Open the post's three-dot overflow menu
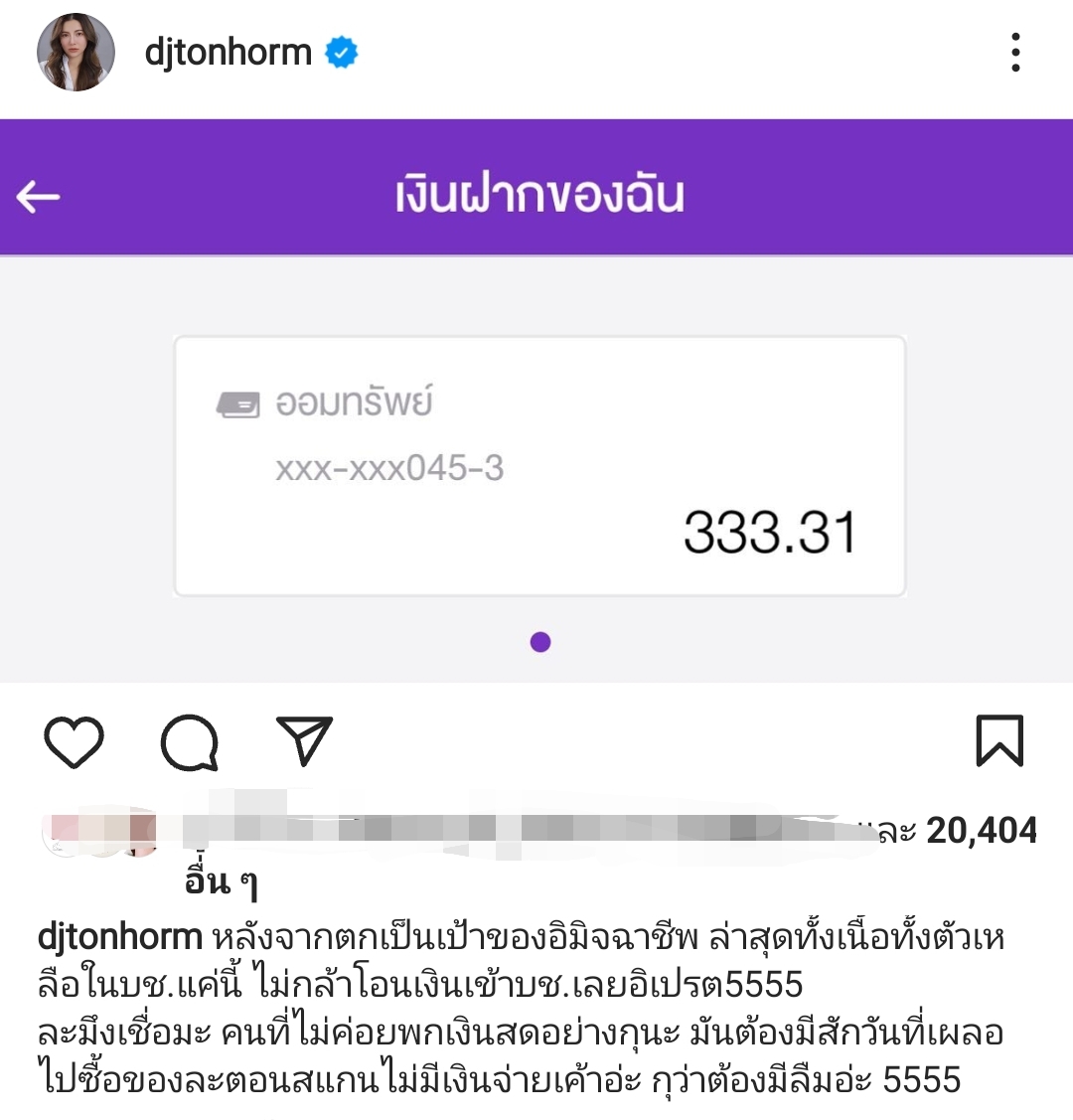 1014,53
